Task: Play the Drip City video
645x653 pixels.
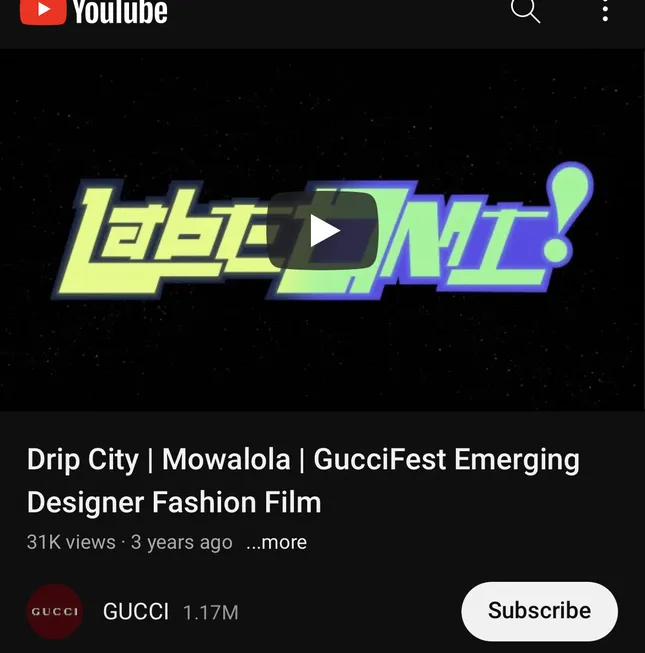Action: (x=322, y=231)
